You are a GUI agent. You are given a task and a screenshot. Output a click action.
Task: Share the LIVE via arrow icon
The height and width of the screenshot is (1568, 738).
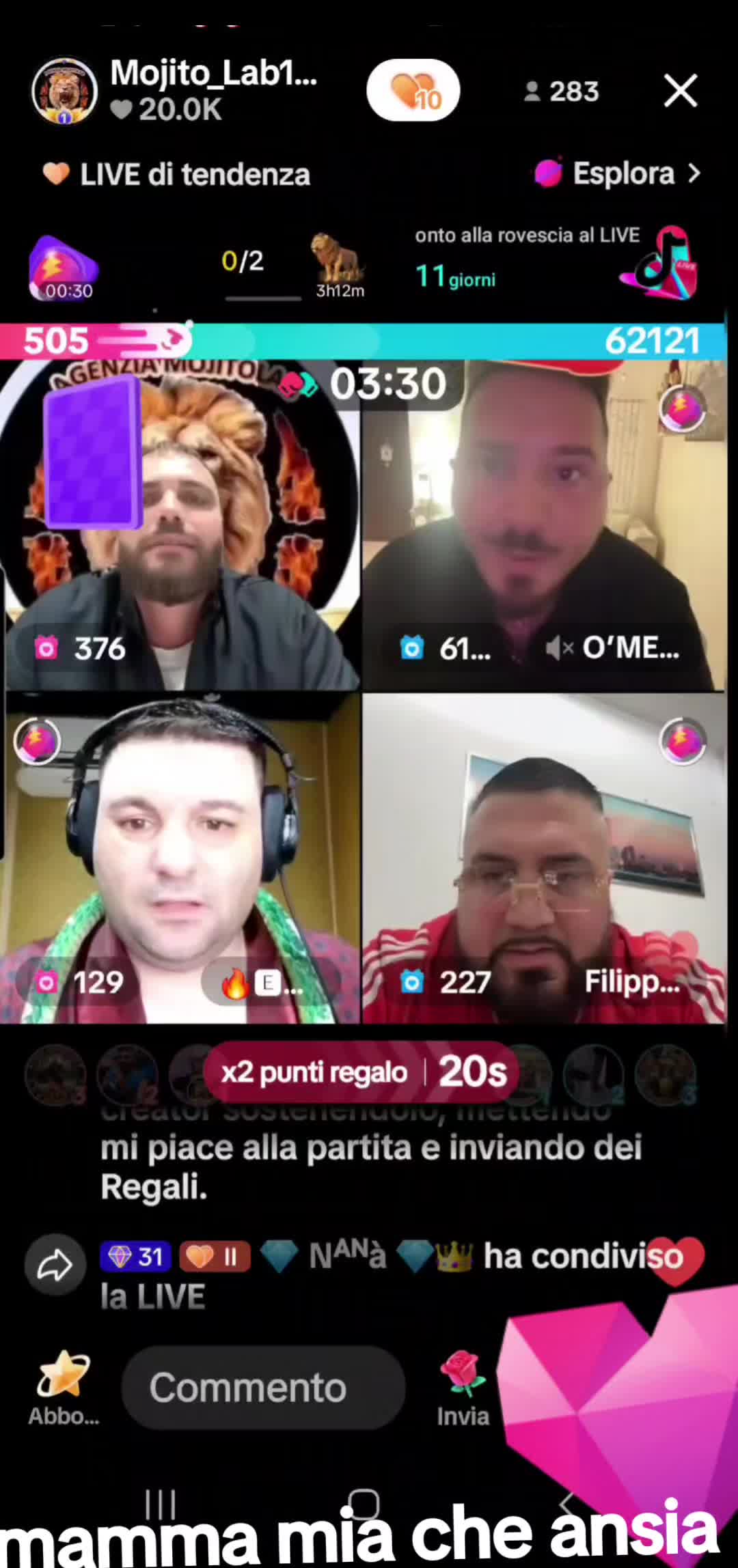(55, 1265)
